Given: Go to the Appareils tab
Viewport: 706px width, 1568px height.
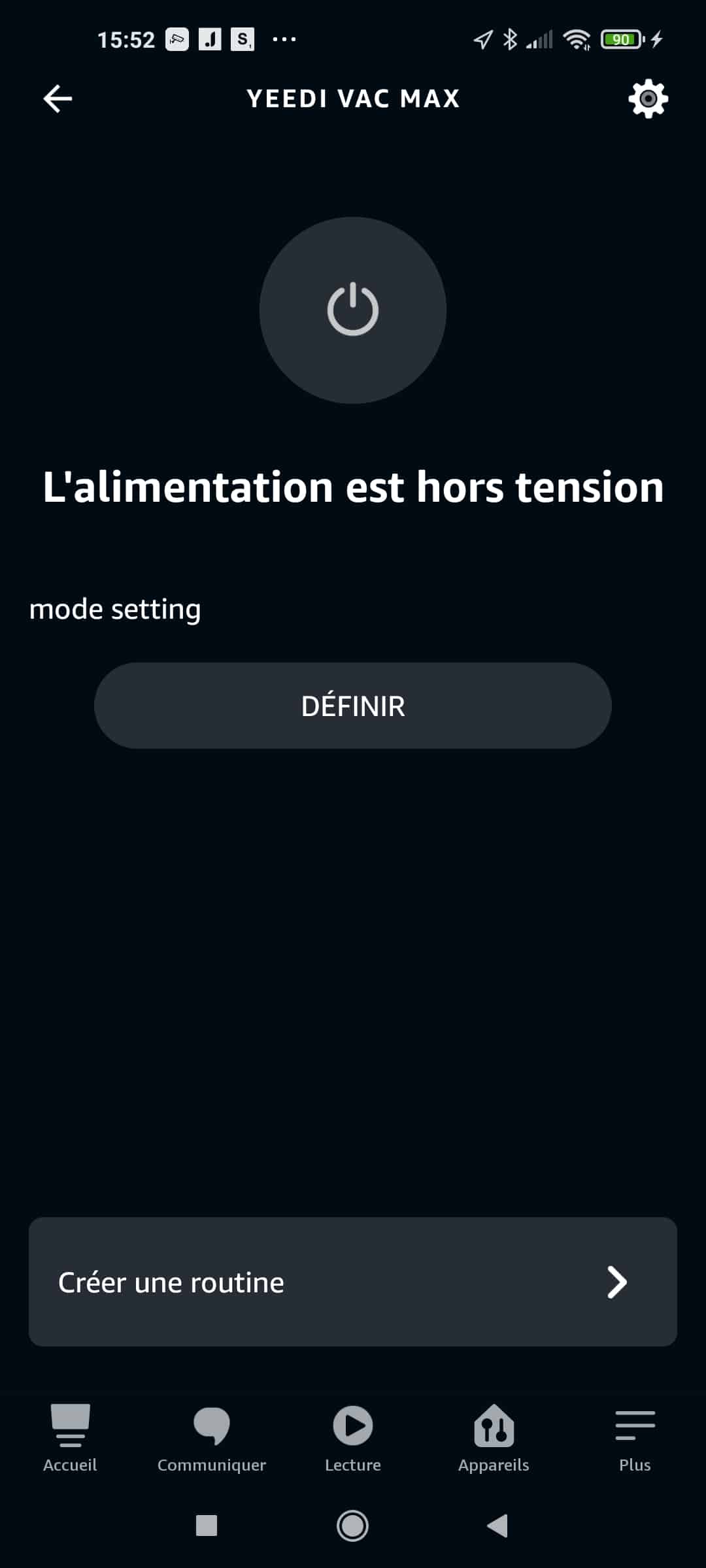Looking at the screenshot, I should coord(494,1439).
